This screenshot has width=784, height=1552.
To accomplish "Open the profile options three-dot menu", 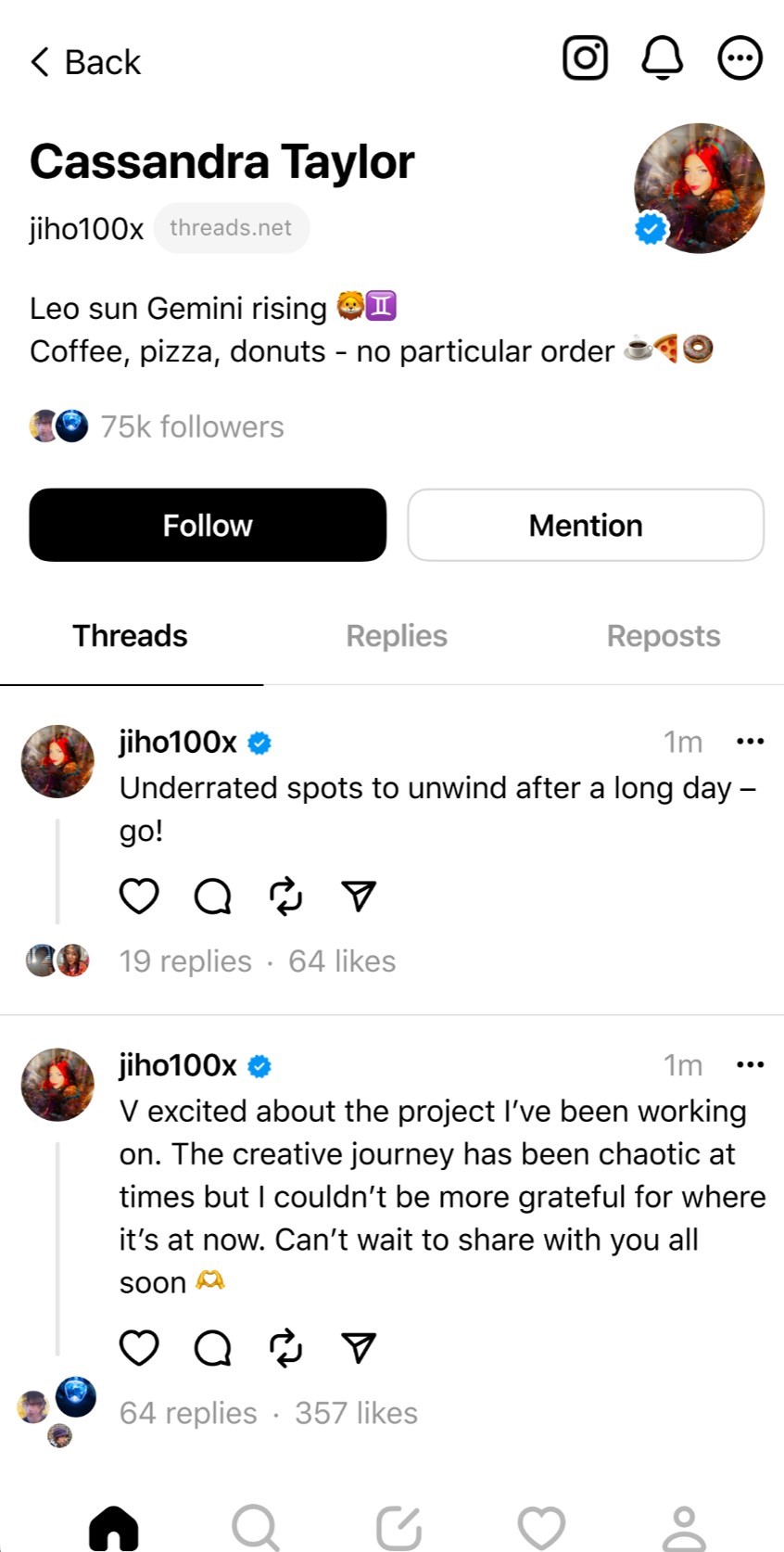I will coord(740,57).
